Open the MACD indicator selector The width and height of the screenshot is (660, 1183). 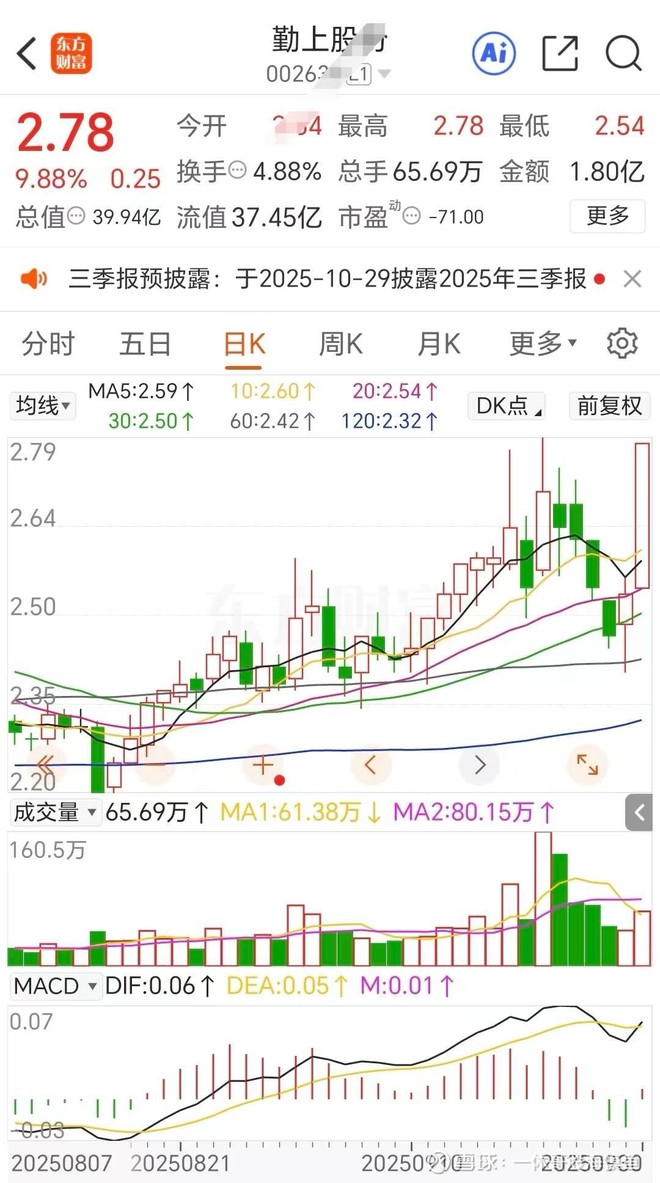[55, 986]
